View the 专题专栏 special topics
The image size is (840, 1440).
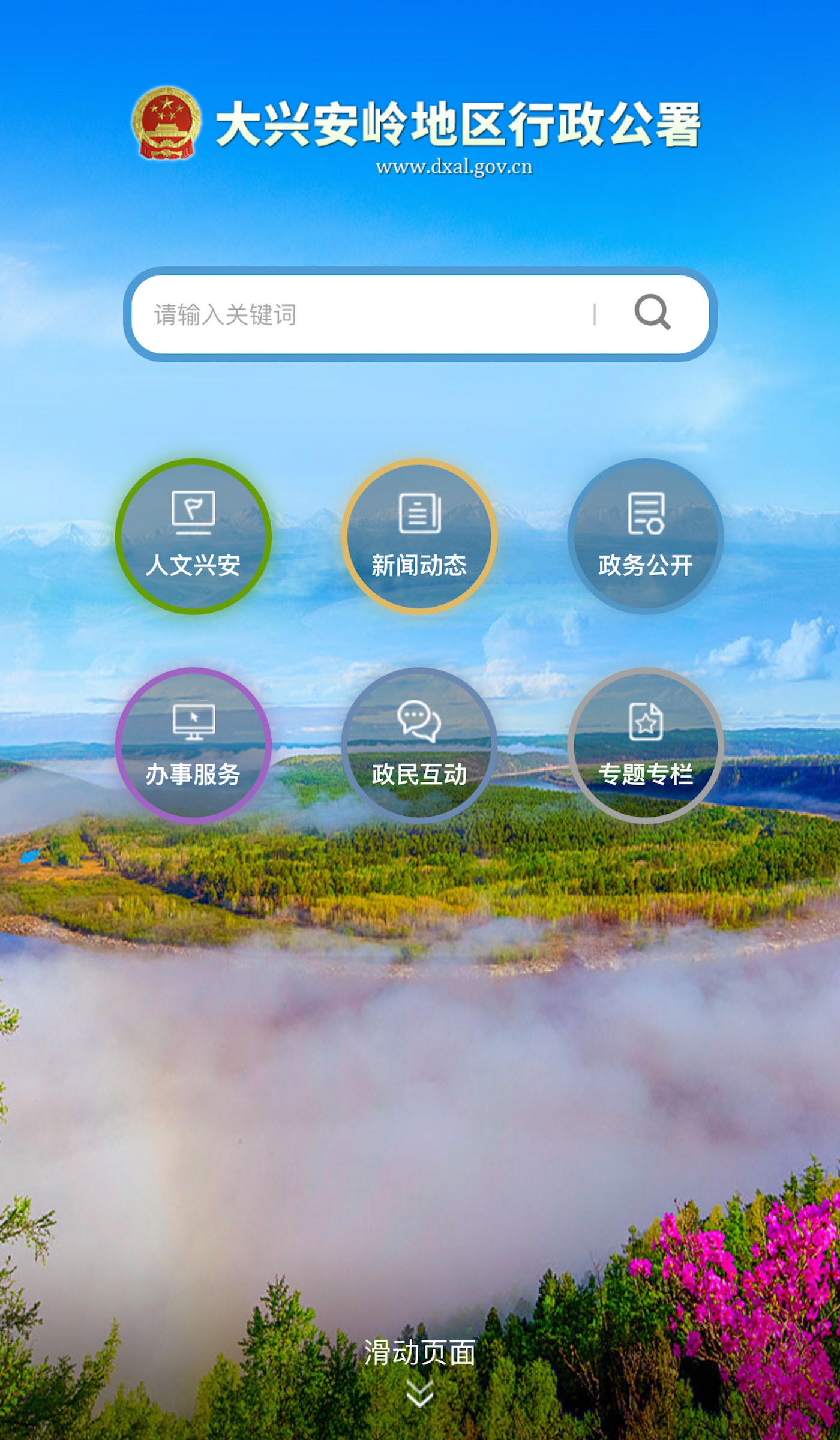646,745
